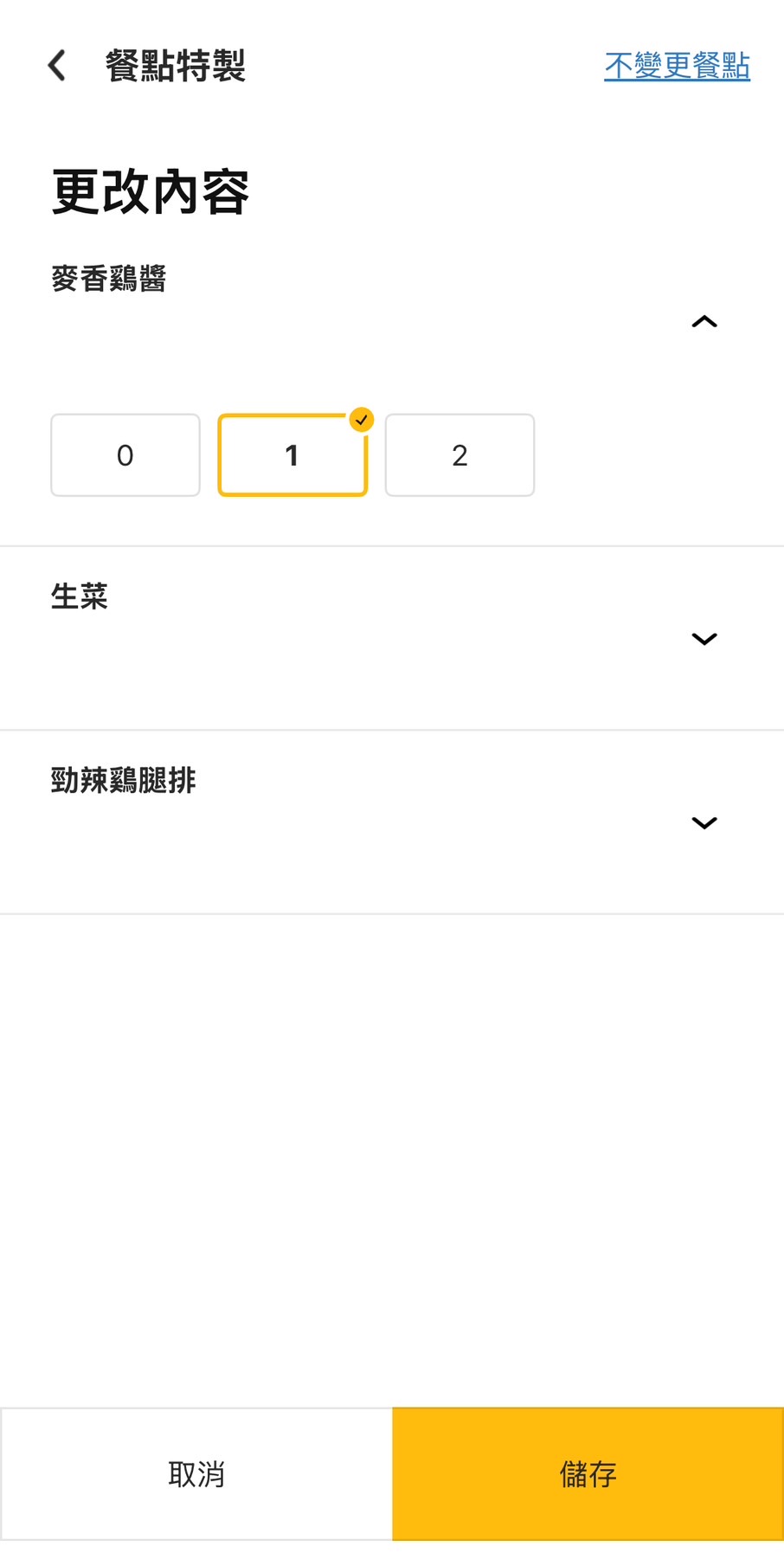
Task: Set 麥香鷄醬 quantity to 0
Action: pyautogui.click(x=125, y=455)
